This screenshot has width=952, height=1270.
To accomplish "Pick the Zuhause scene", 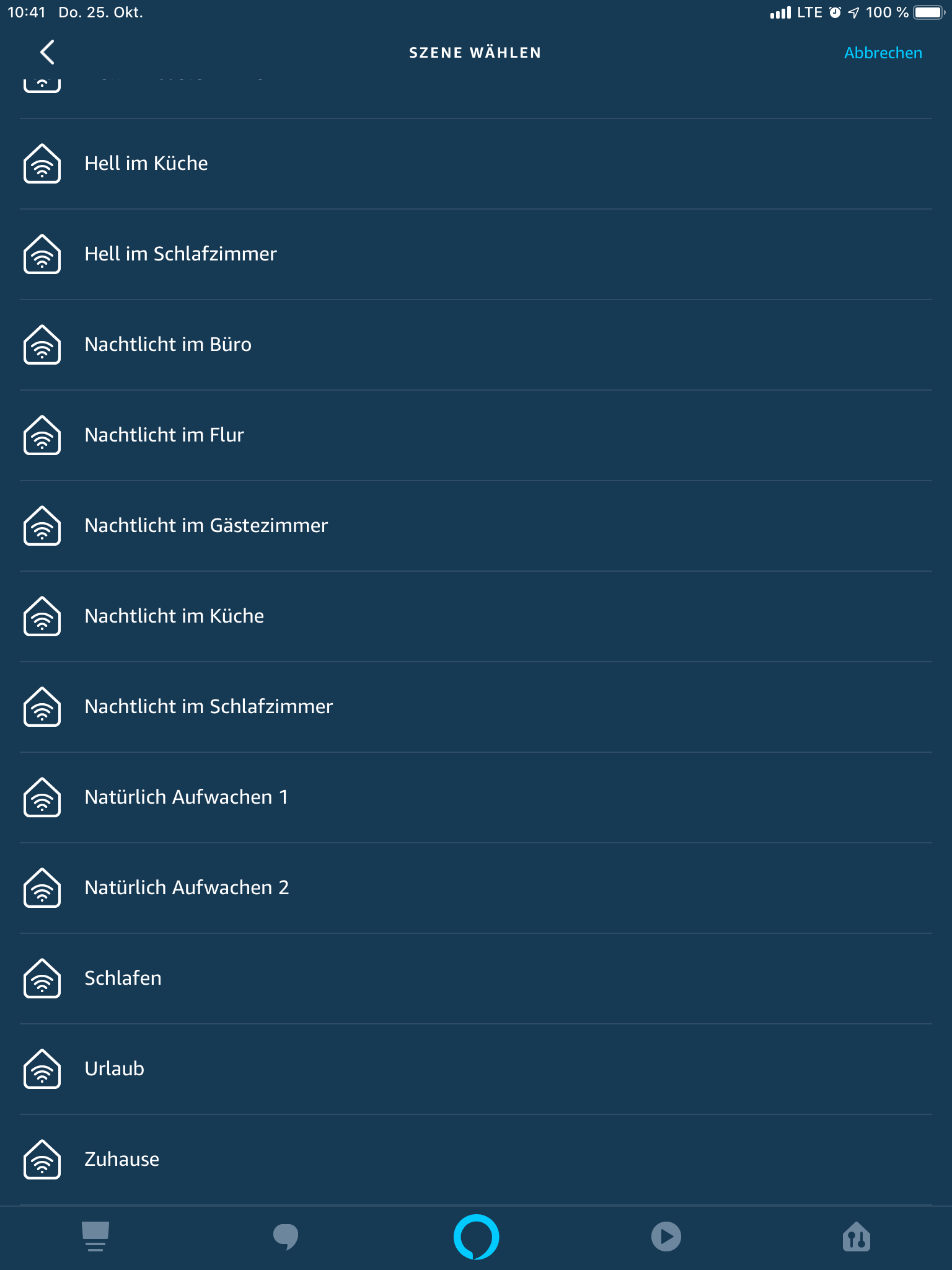I will click(x=122, y=1160).
